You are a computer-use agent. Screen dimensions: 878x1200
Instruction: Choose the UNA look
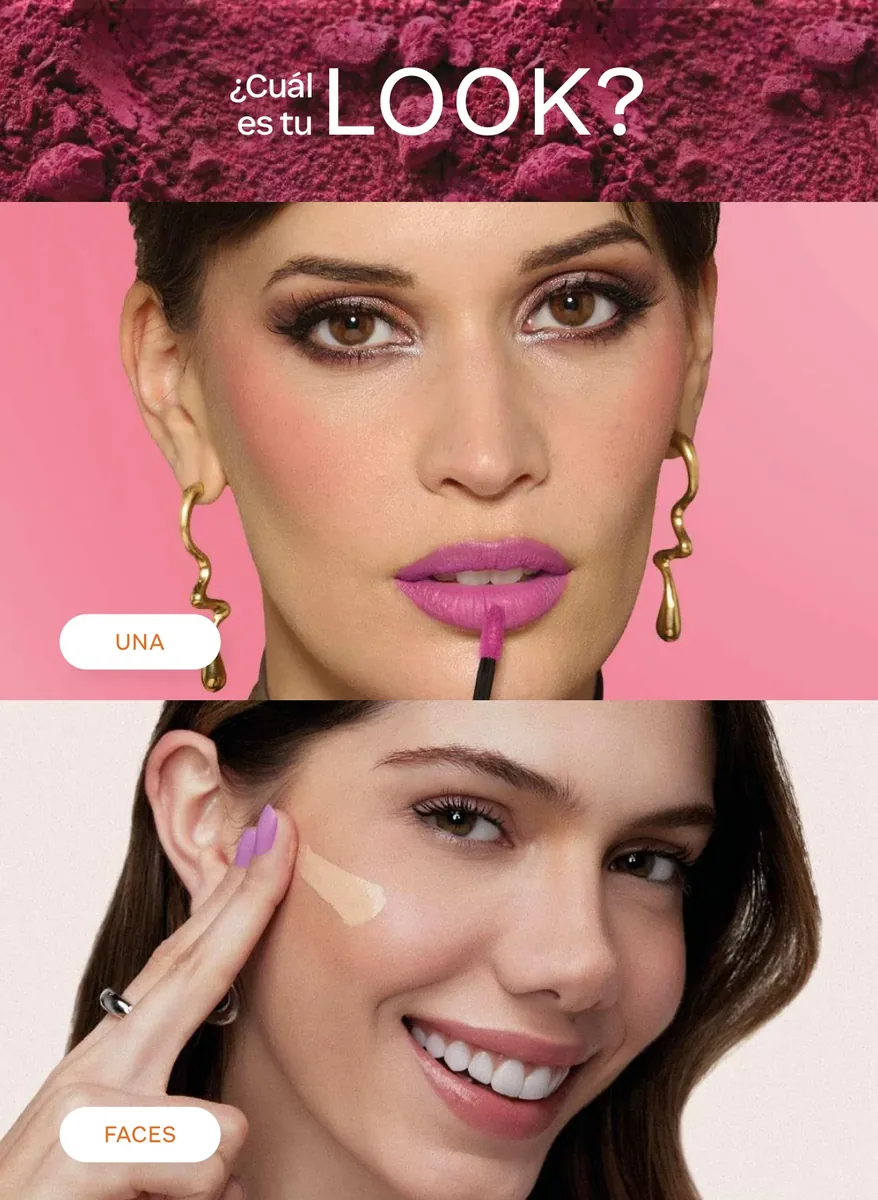pos(140,642)
